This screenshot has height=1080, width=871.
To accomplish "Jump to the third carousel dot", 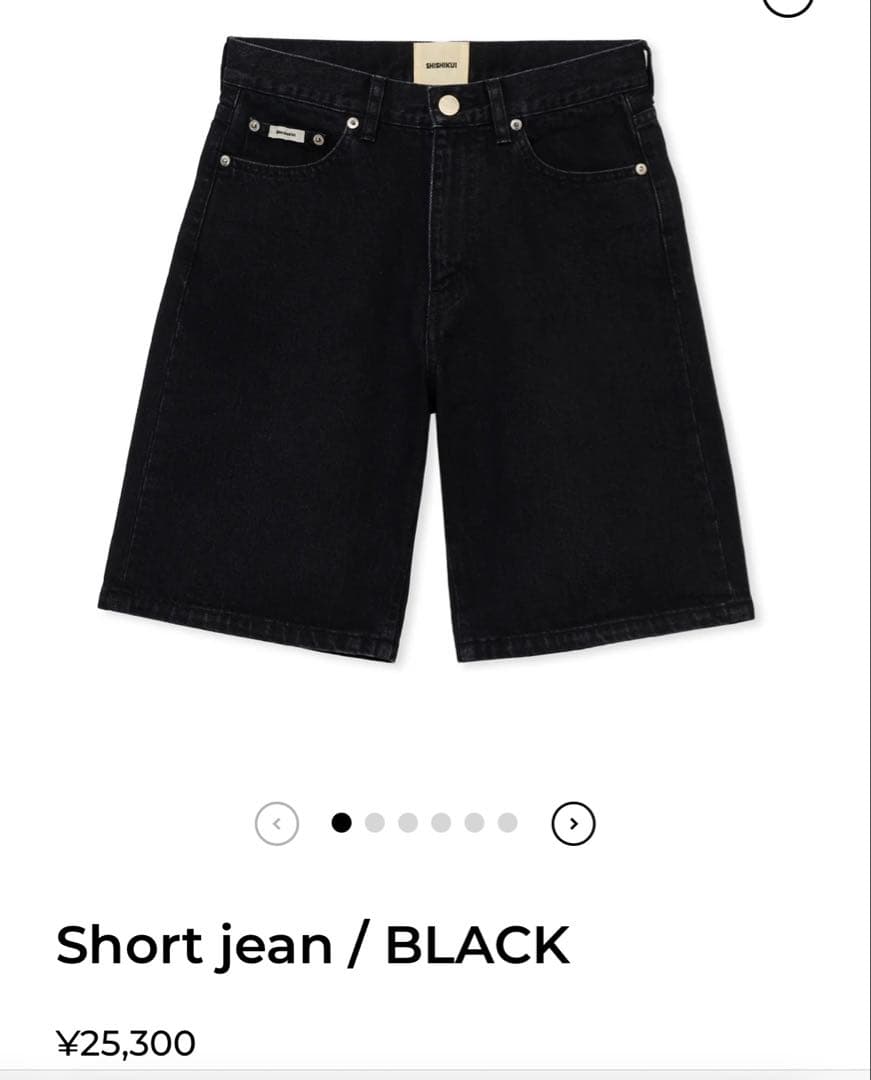I will (x=408, y=823).
